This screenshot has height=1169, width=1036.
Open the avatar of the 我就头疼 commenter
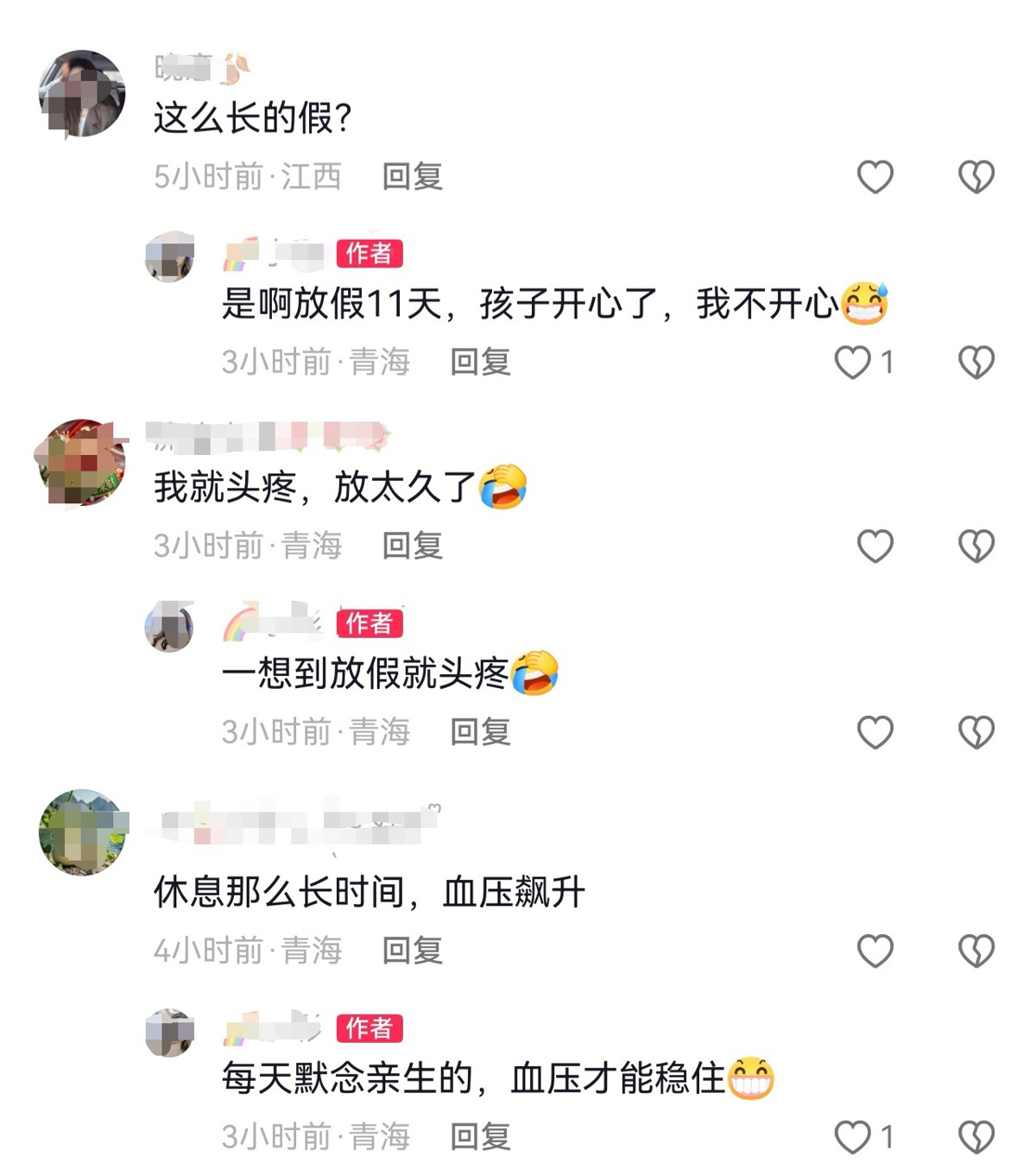click(x=83, y=463)
